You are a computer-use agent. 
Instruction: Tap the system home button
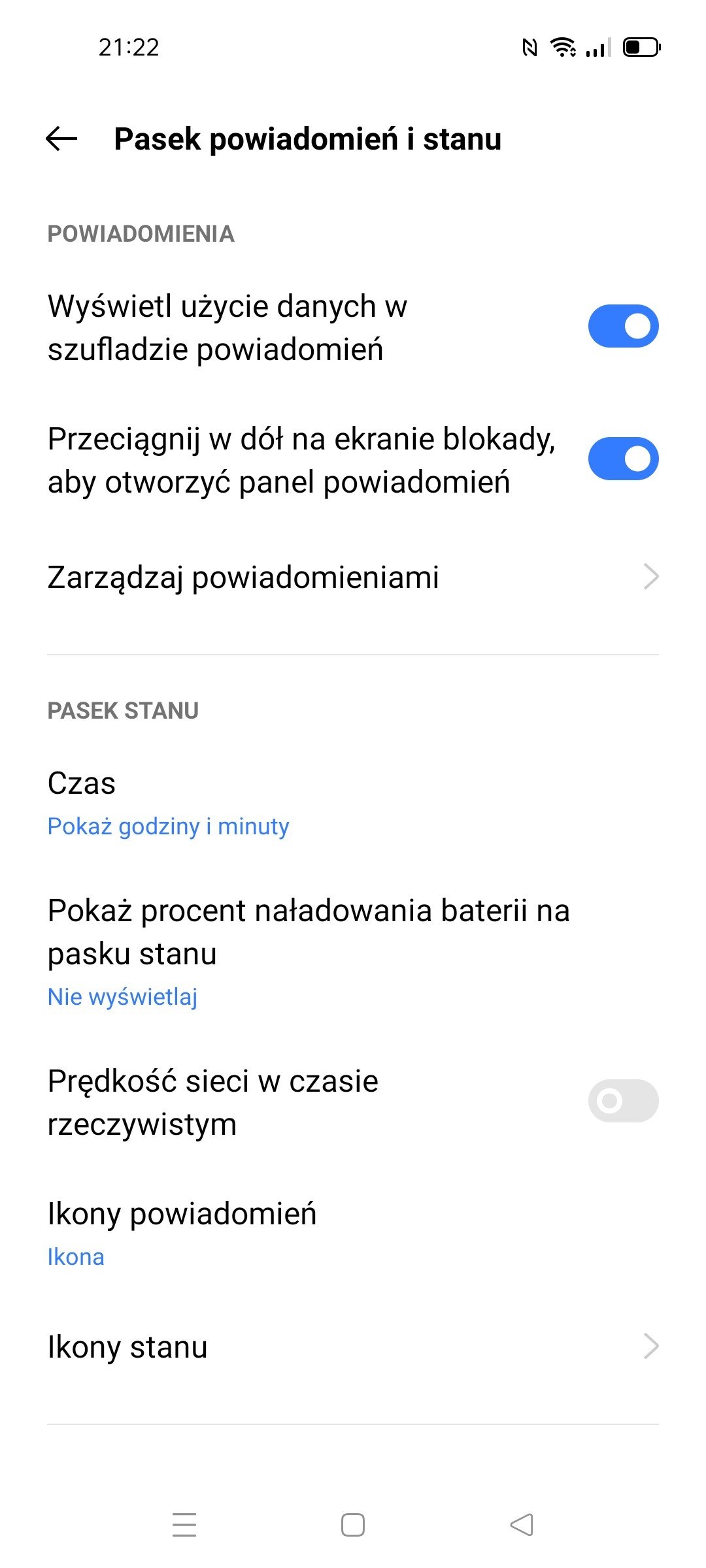[353, 1525]
